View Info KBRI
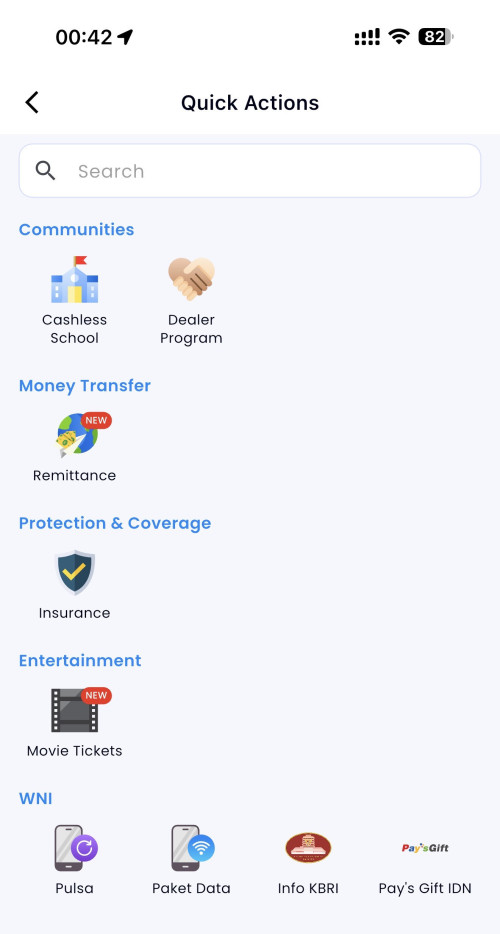 click(308, 860)
